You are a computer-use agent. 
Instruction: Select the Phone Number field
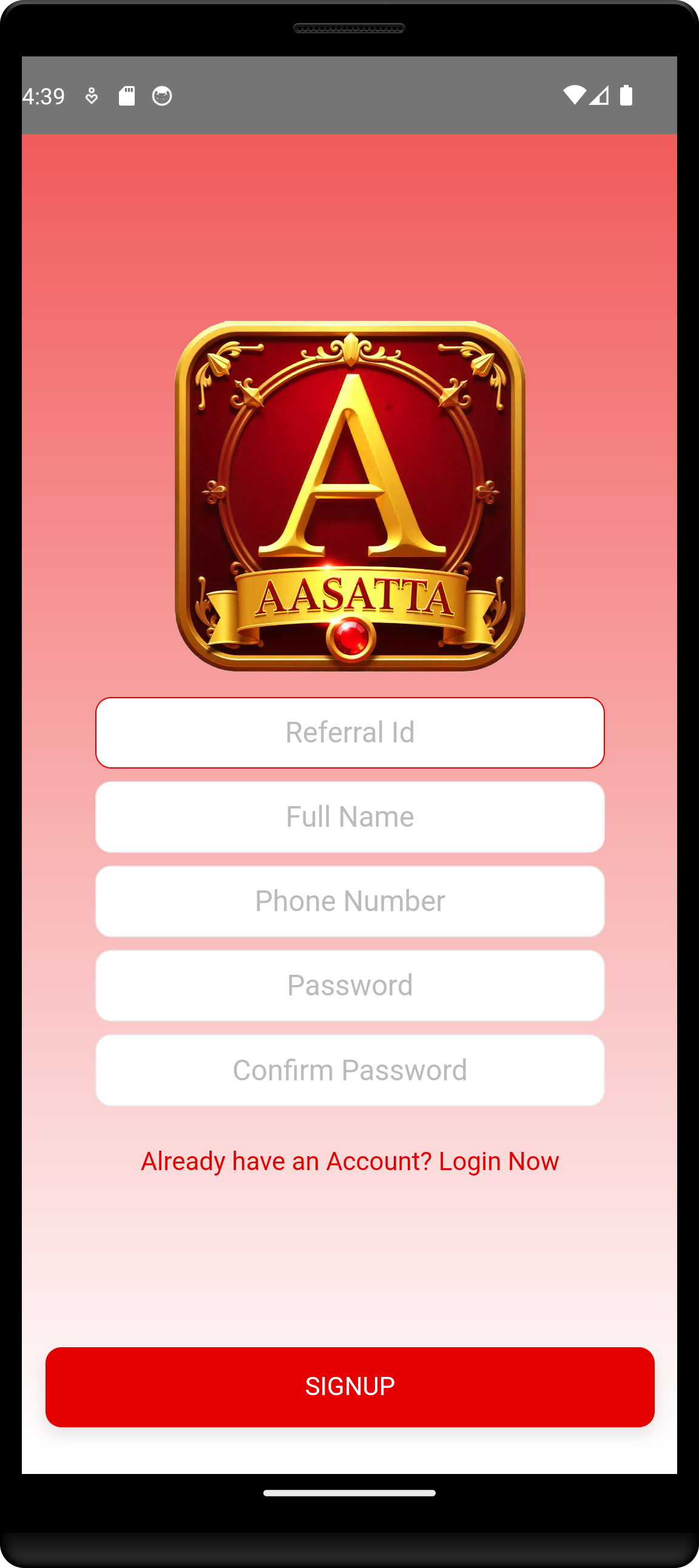click(349, 901)
